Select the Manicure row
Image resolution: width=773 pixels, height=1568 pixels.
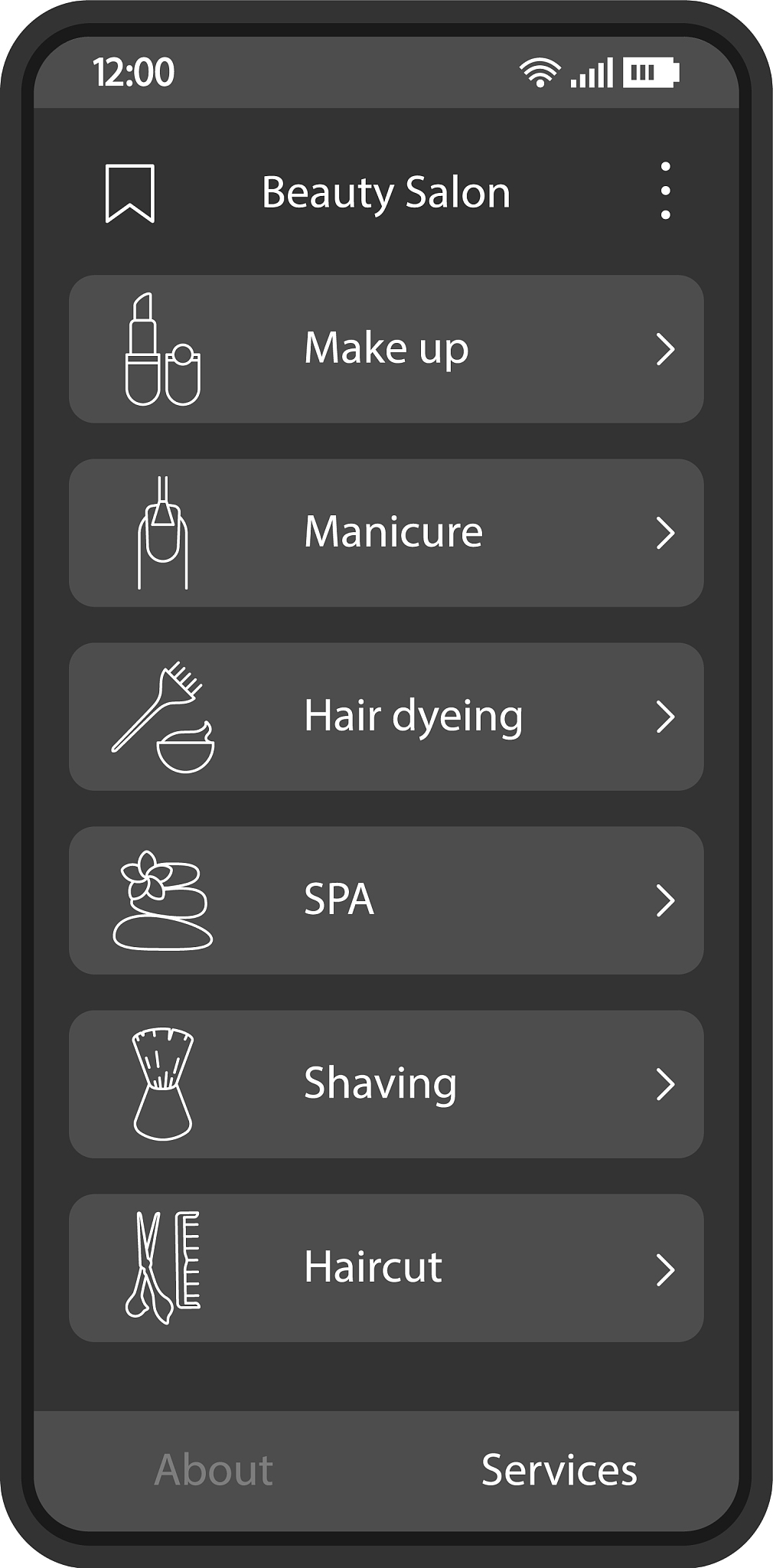(x=386, y=533)
